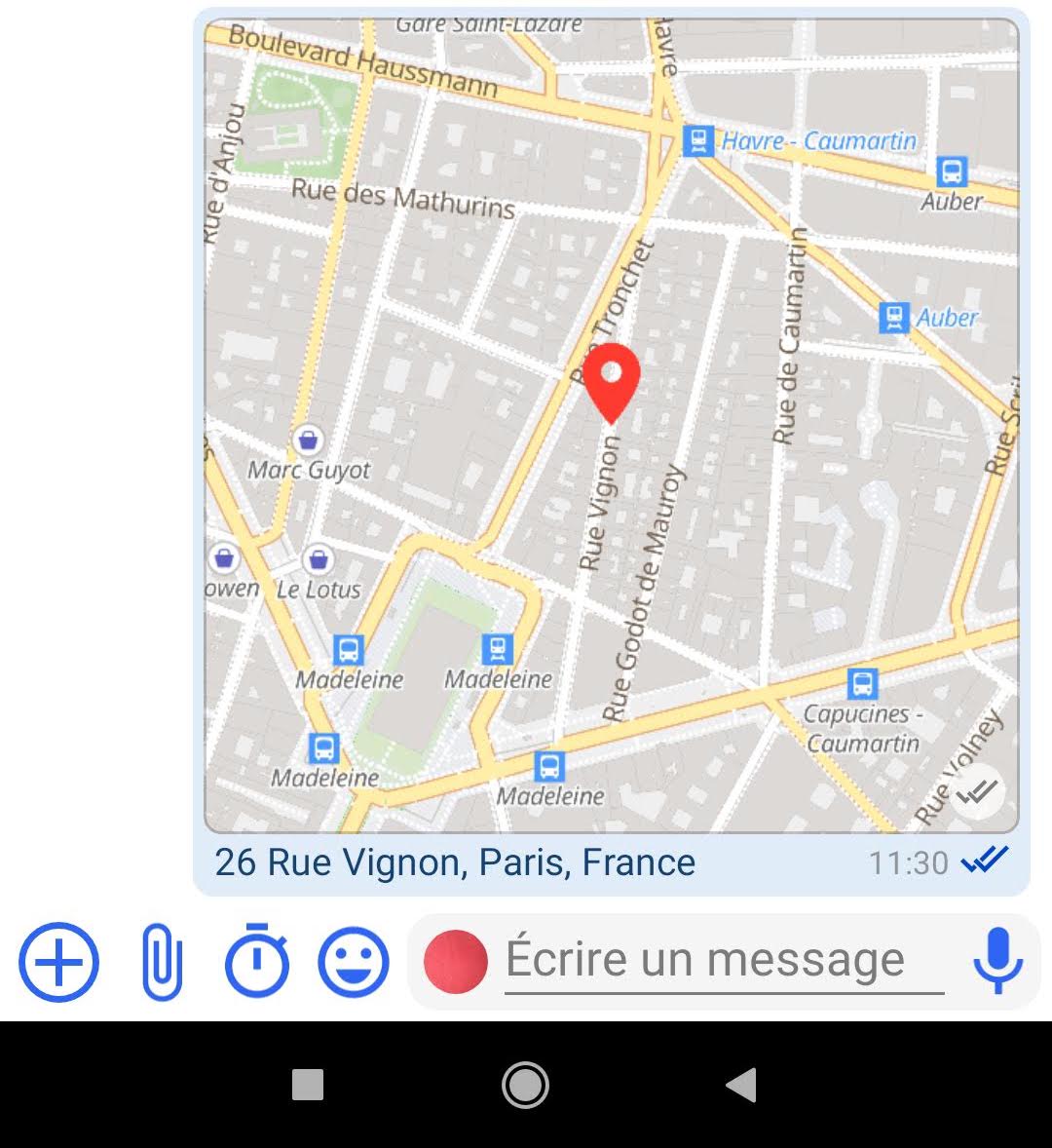Attach a file with the paperclip
Viewport: 1052px width, 1148px height.
click(x=162, y=962)
